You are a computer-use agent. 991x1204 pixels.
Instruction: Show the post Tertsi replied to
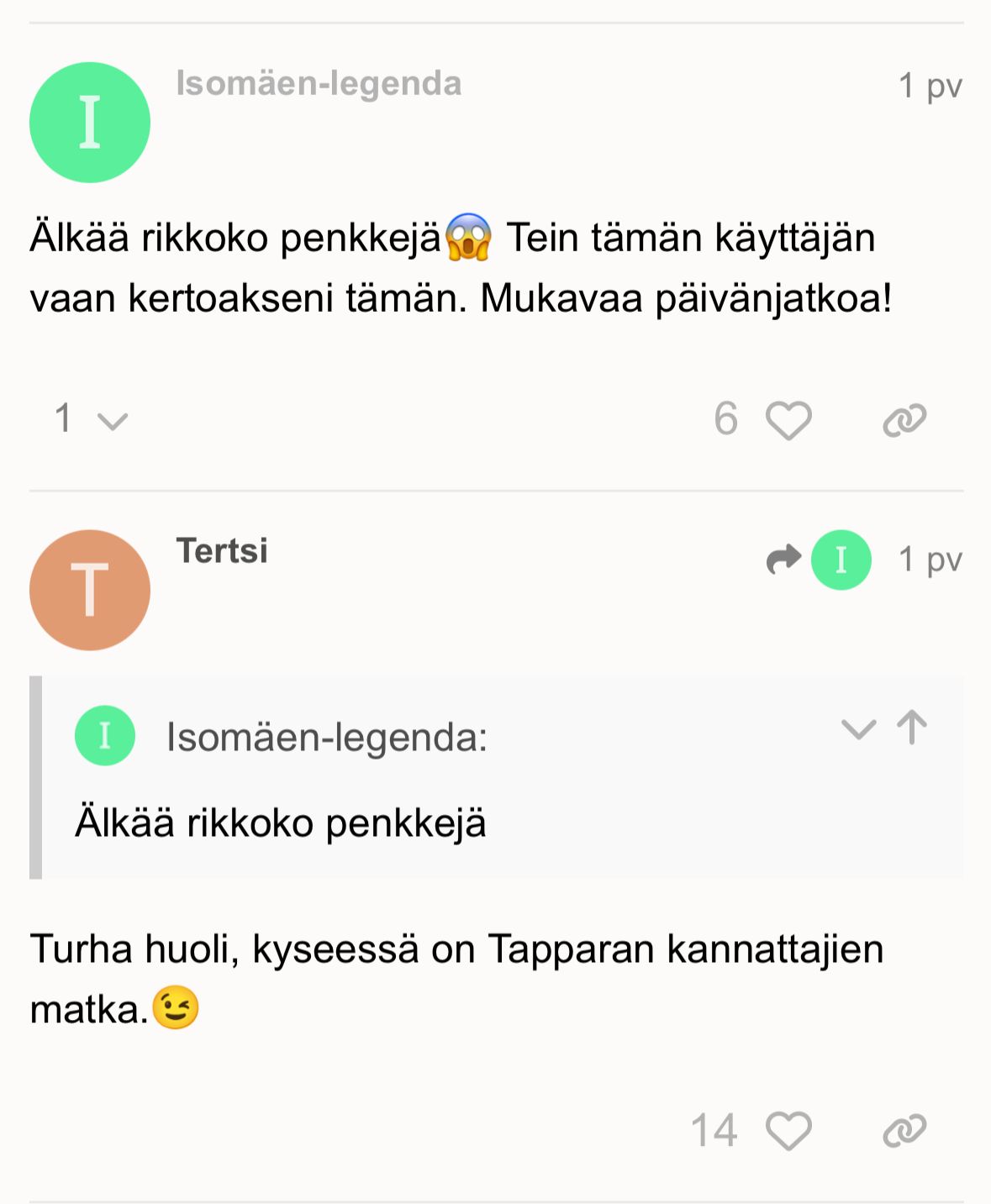(x=819, y=560)
